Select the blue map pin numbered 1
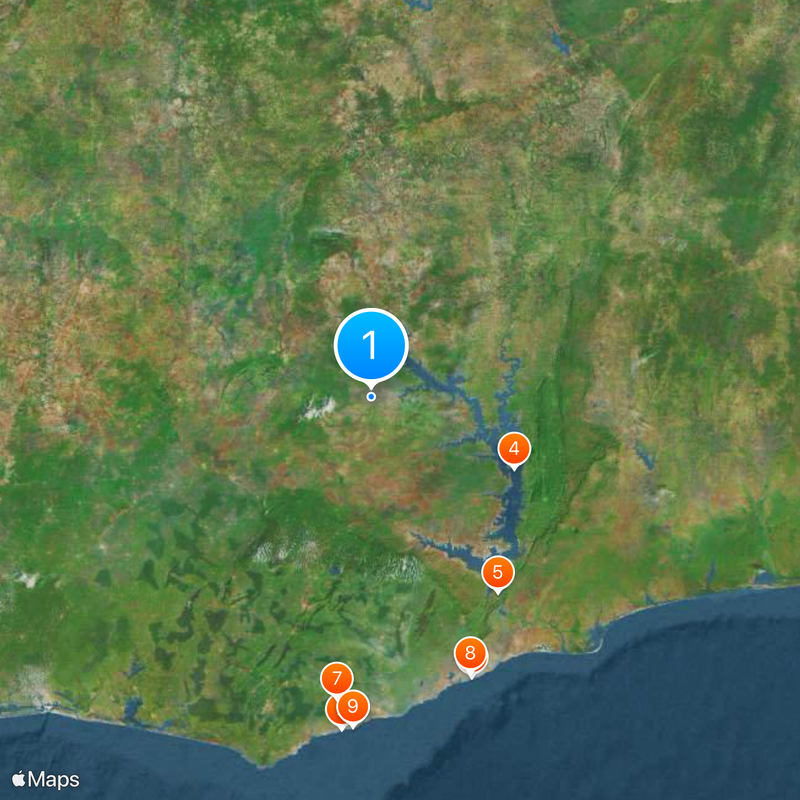 (x=371, y=346)
